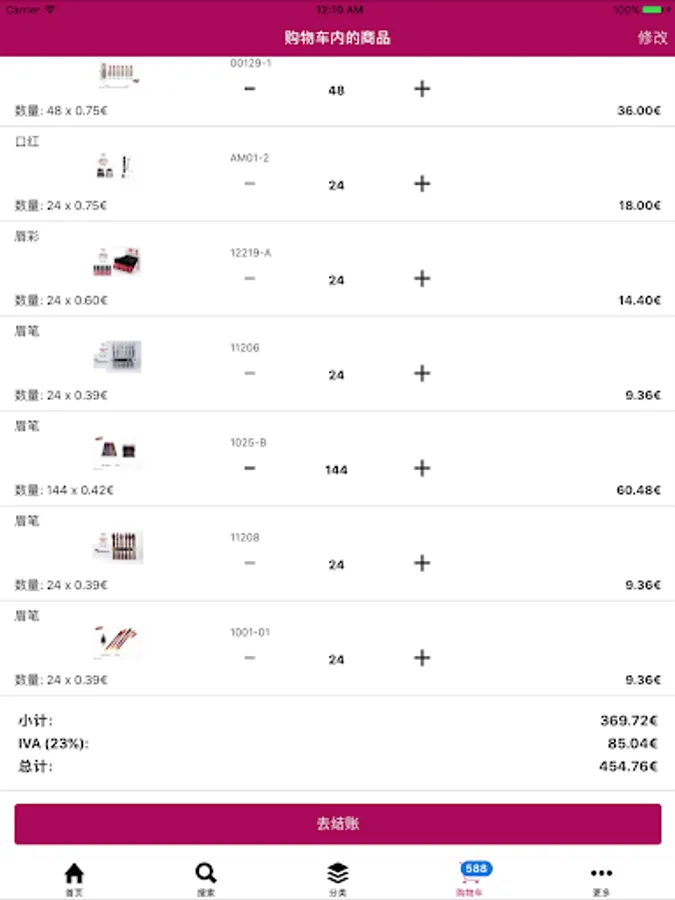Decrease quantity for item 12219-A

click(249, 279)
